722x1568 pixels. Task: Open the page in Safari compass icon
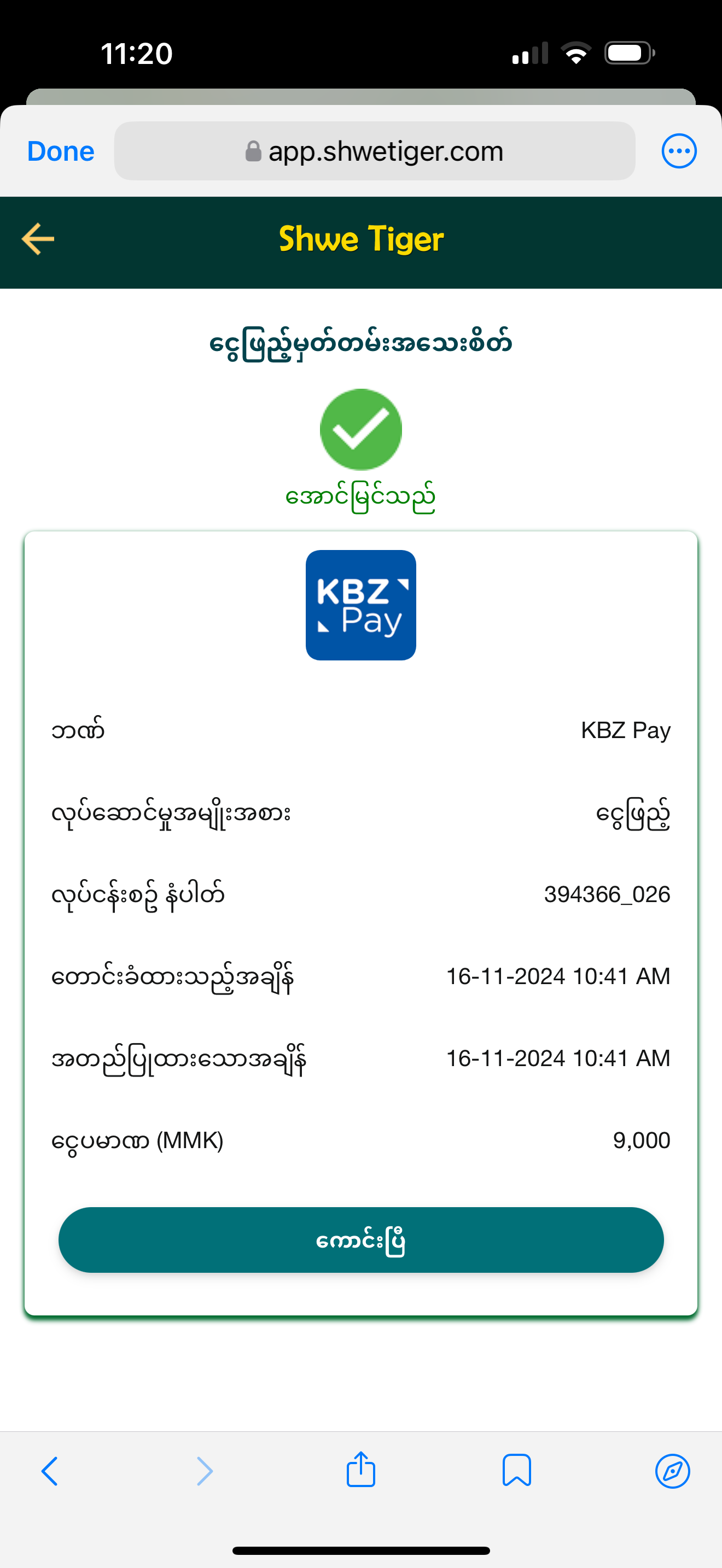point(672,1471)
